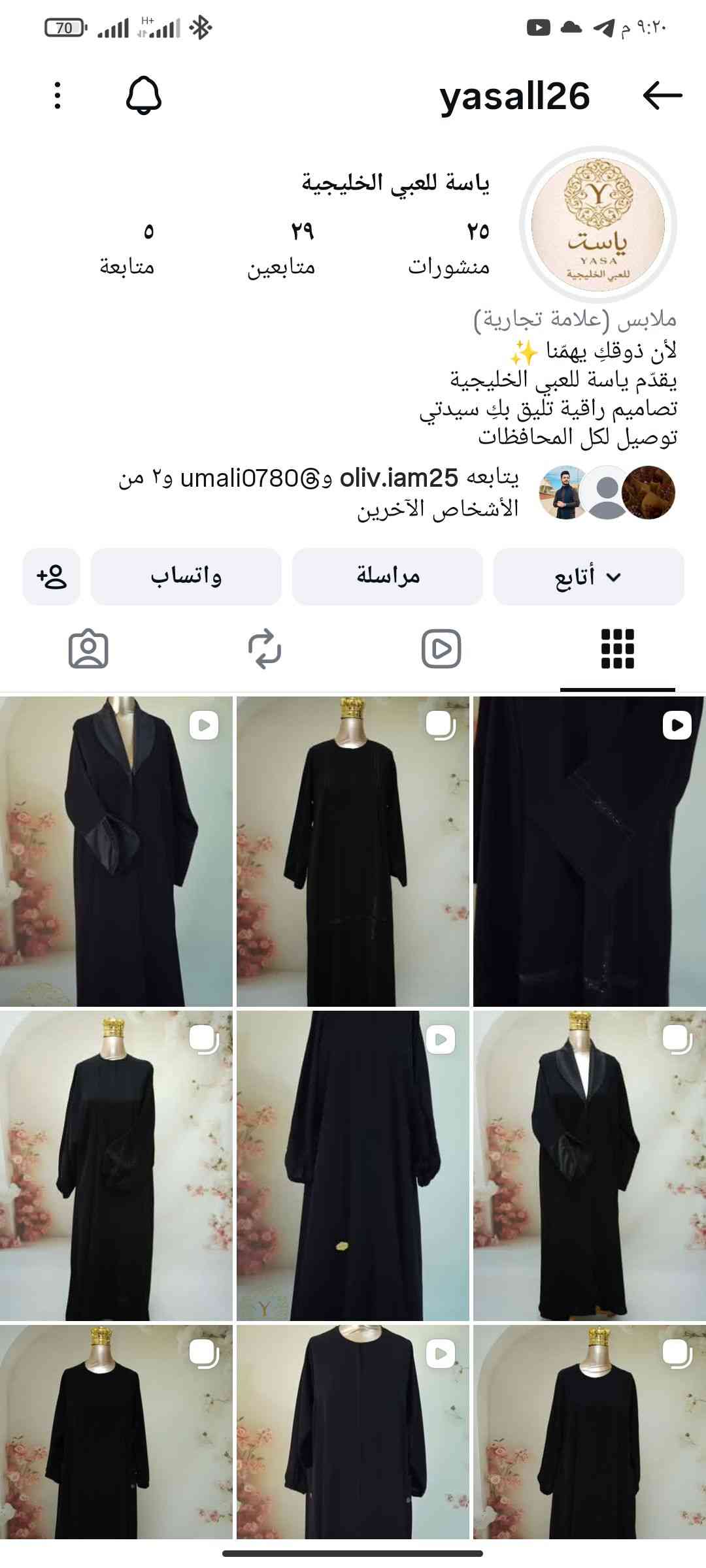Open the yasall26 profile picture
Screen dimensions: 706x1568
point(597,224)
